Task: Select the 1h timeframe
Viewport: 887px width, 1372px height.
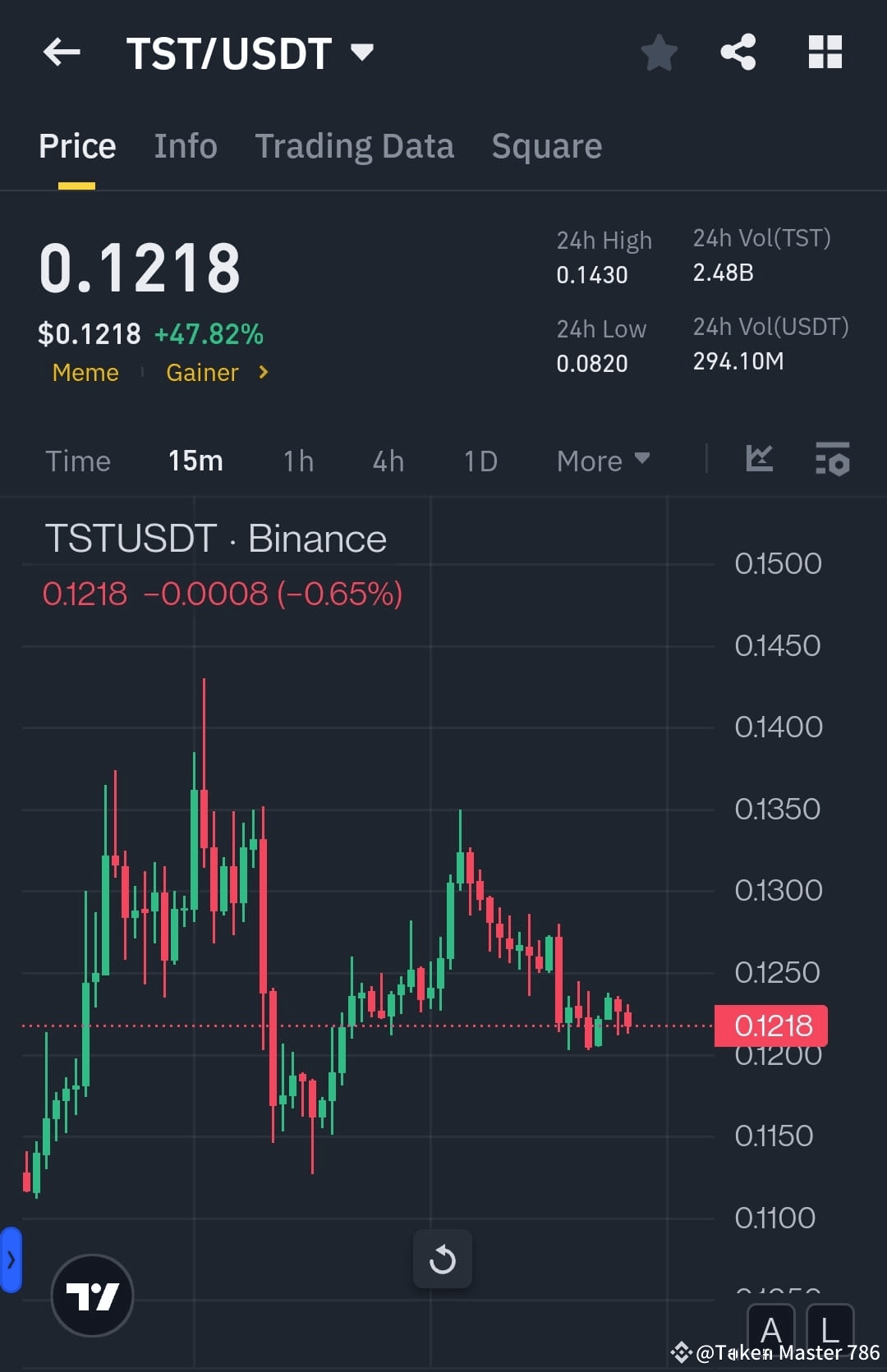Action: pos(297,461)
